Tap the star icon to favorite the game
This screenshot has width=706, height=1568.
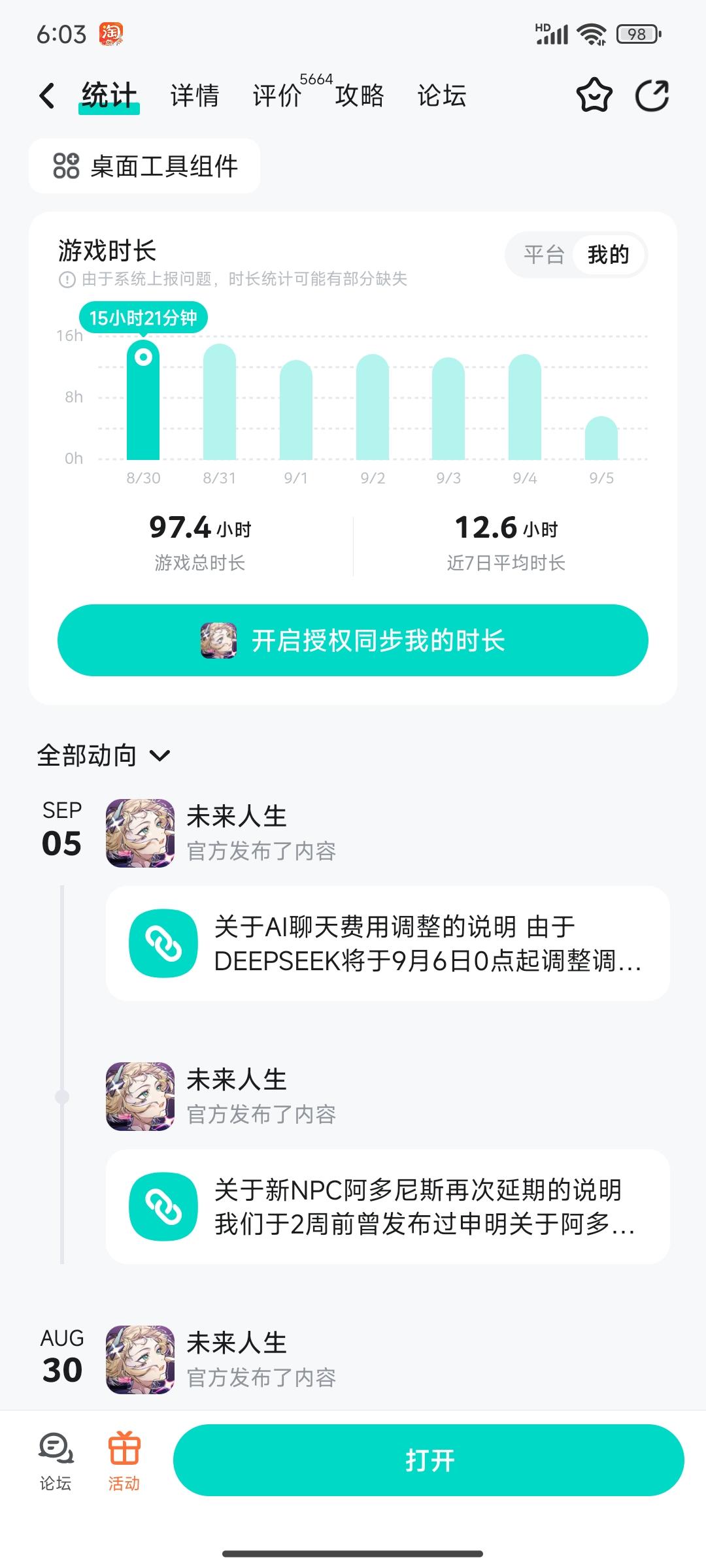[x=593, y=95]
